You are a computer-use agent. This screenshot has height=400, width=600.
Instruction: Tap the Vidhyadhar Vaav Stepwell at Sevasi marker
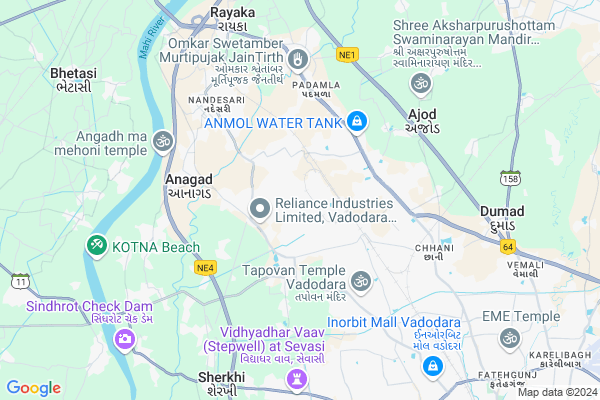click(x=297, y=378)
